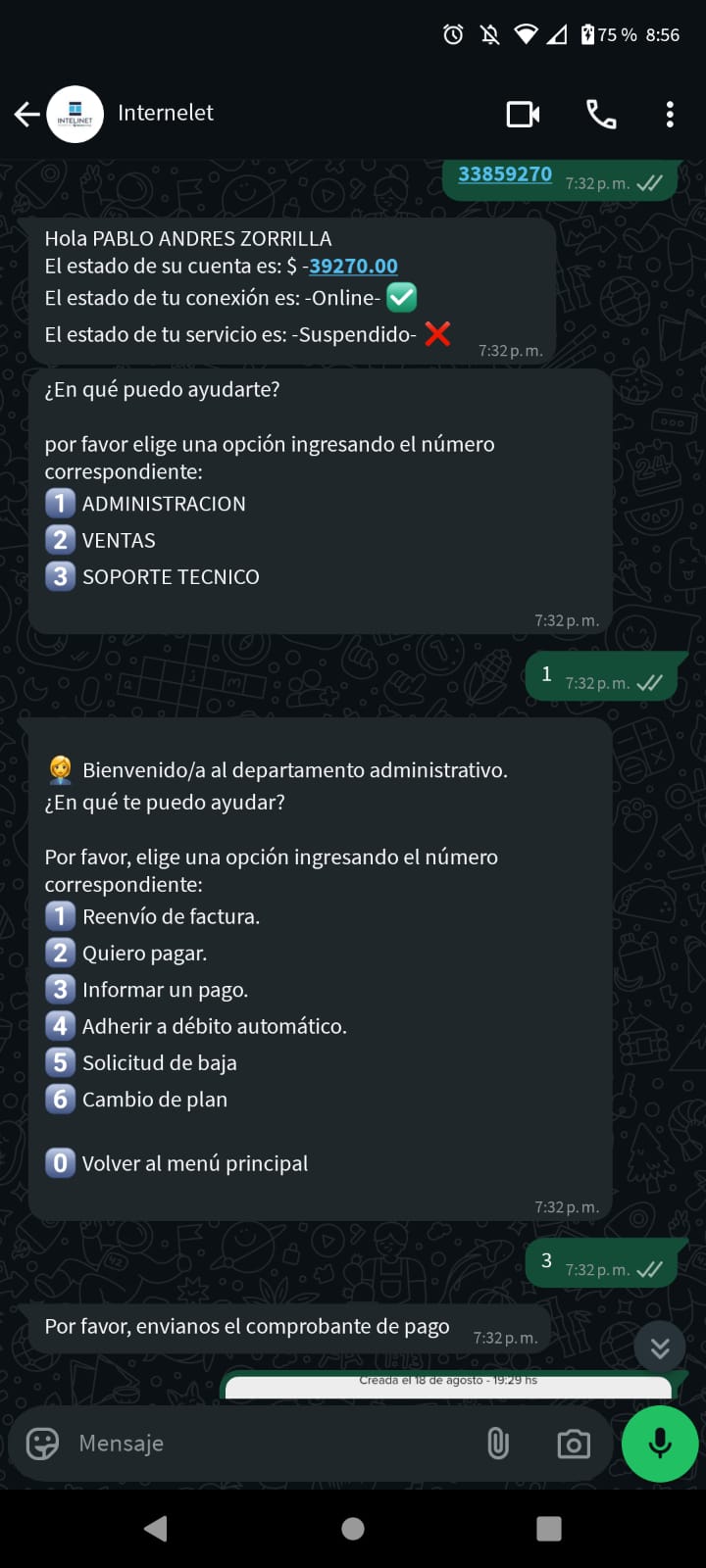Screen dimensions: 706x1568
Task: Open the recent apps view
Action: click(549, 1529)
